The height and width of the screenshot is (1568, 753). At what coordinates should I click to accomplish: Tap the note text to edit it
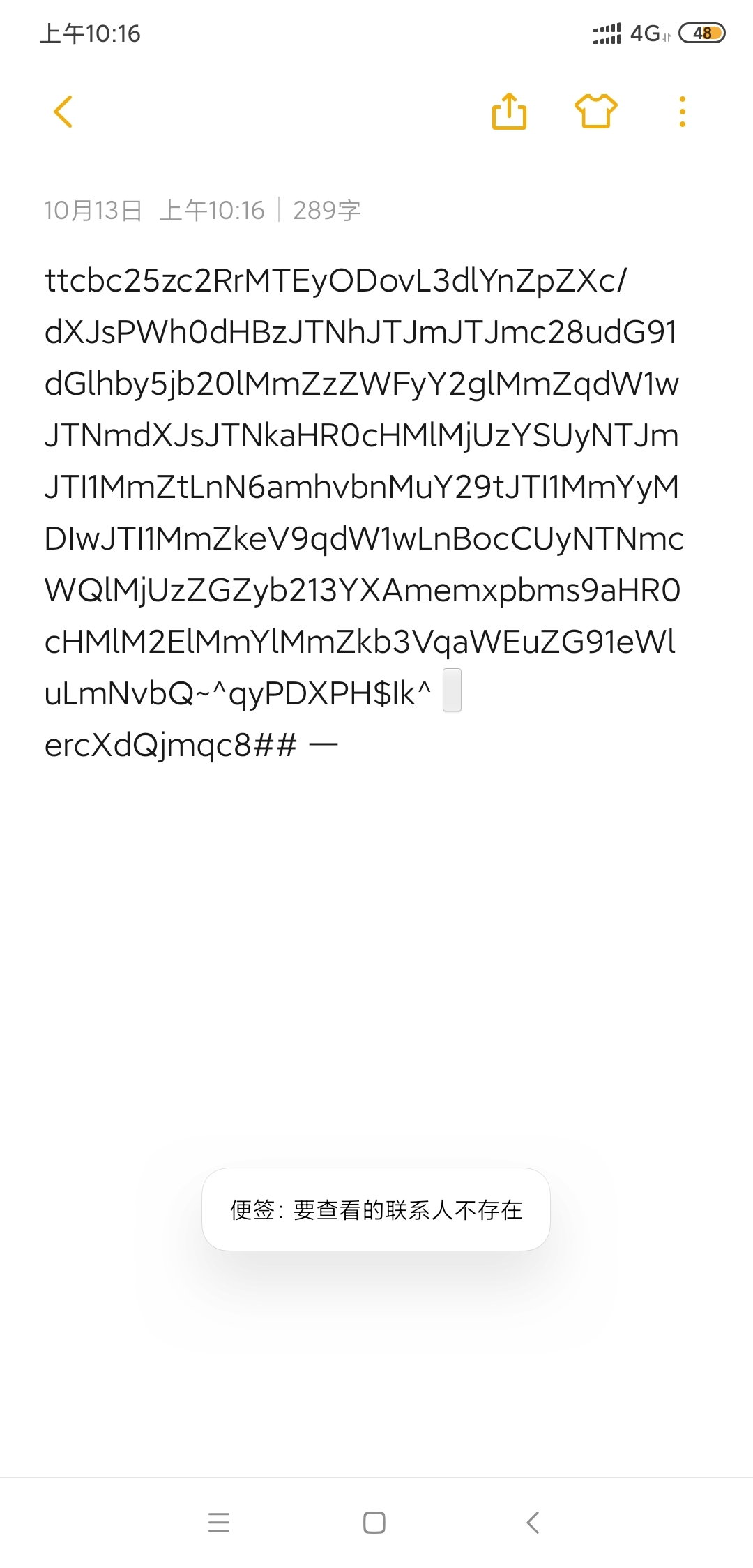click(x=363, y=488)
